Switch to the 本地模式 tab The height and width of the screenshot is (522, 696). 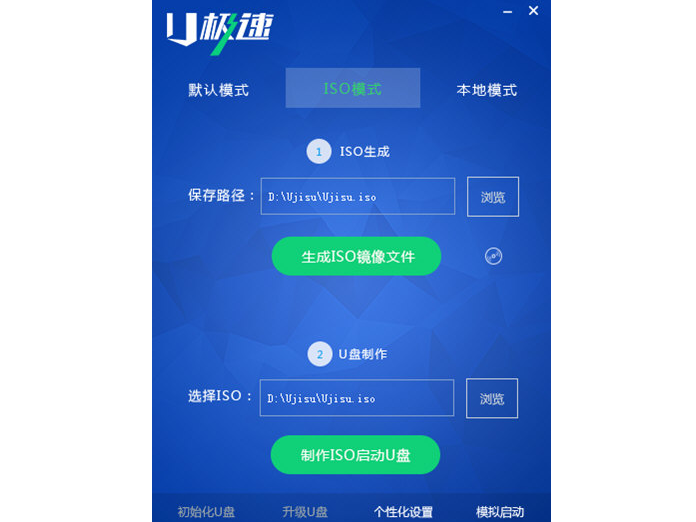(x=486, y=89)
